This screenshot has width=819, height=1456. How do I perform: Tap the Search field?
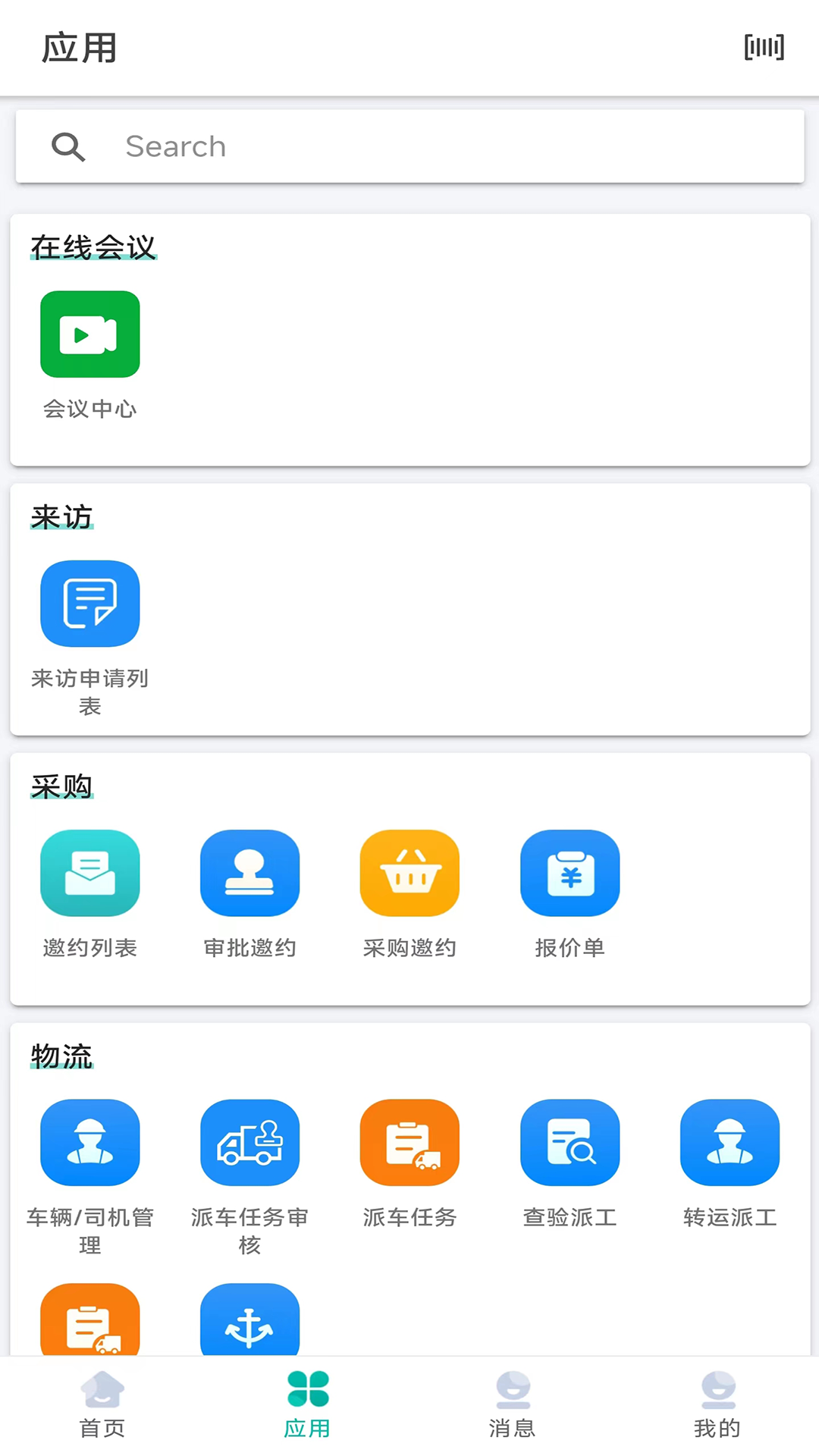click(409, 146)
